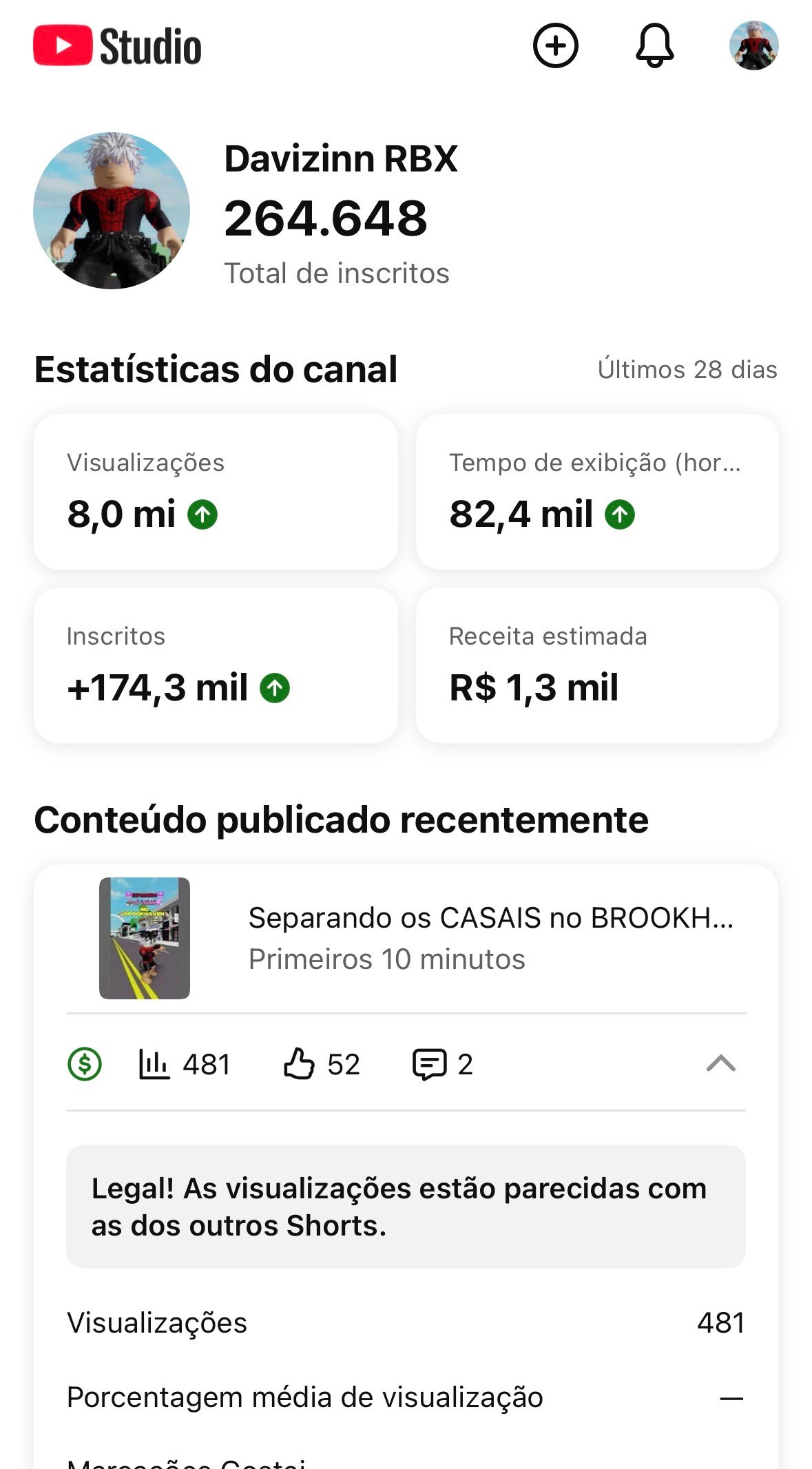Open the notifications bell
The width and height of the screenshot is (812, 1469).
[654, 46]
